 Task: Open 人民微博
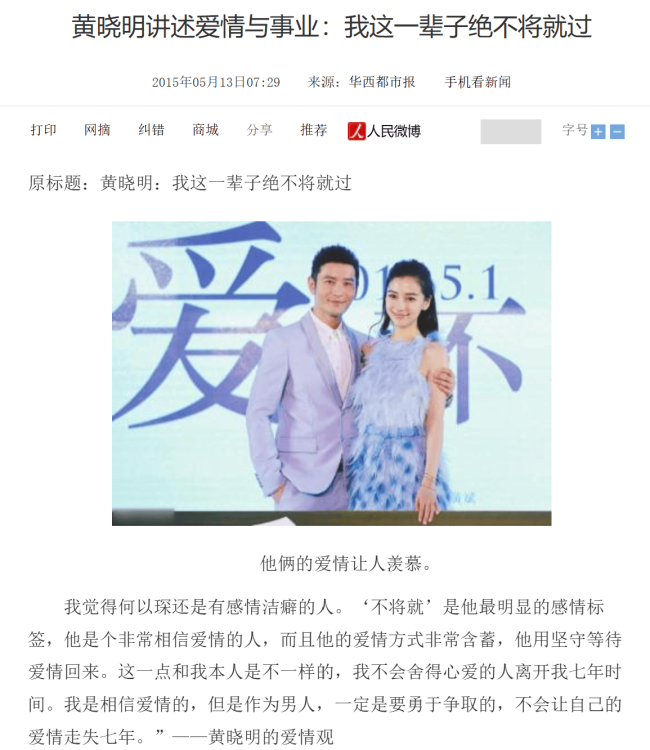tap(384, 131)
